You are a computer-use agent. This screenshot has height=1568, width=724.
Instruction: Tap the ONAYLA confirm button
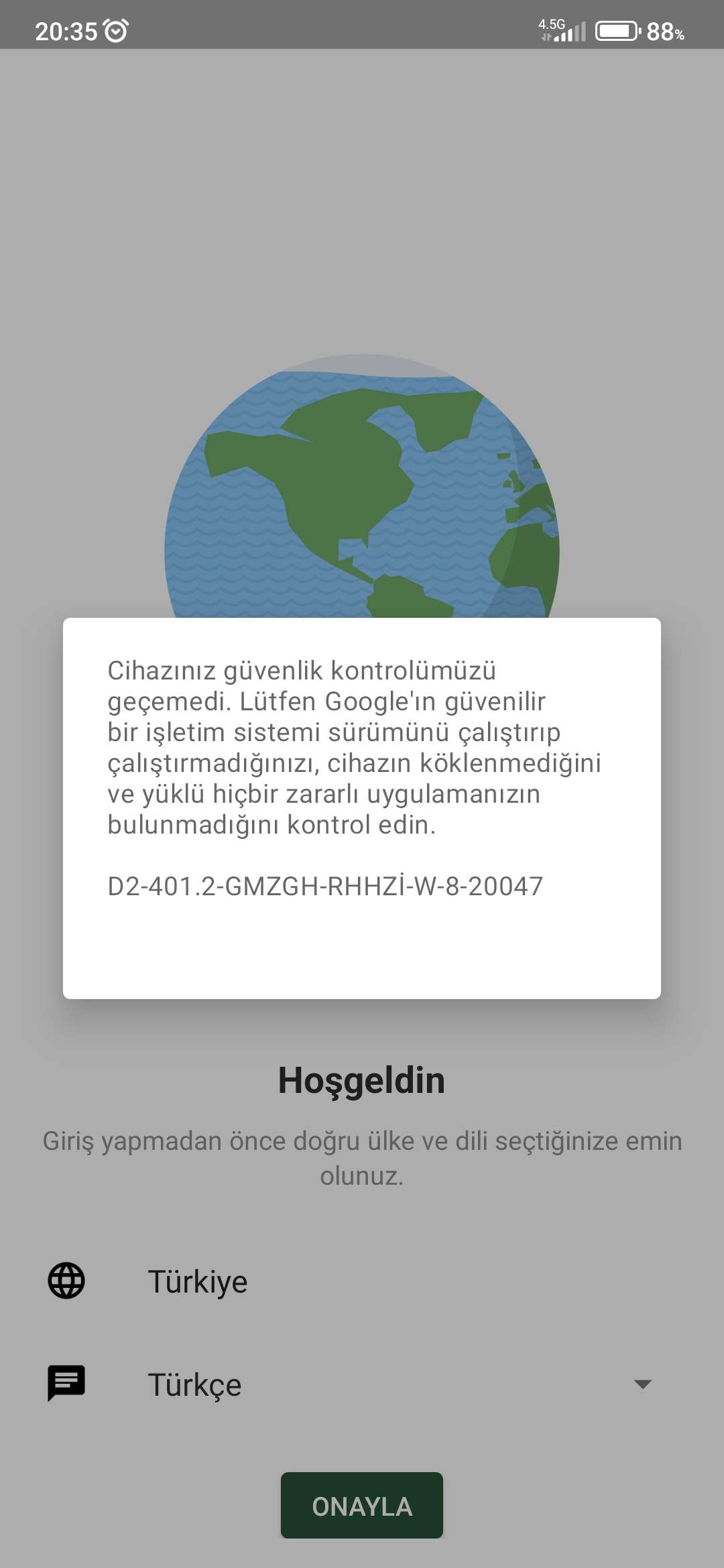tap(361, 1506)
